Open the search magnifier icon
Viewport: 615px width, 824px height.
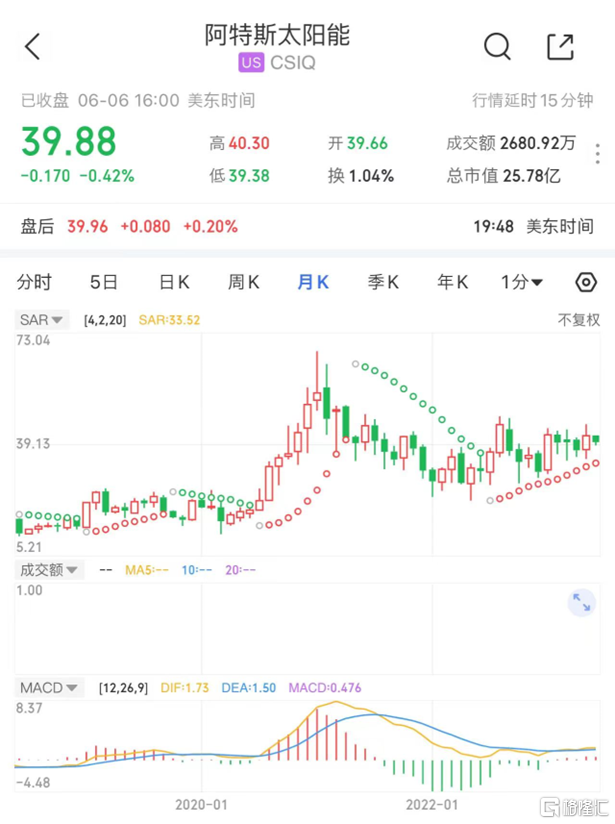(497, 47)
